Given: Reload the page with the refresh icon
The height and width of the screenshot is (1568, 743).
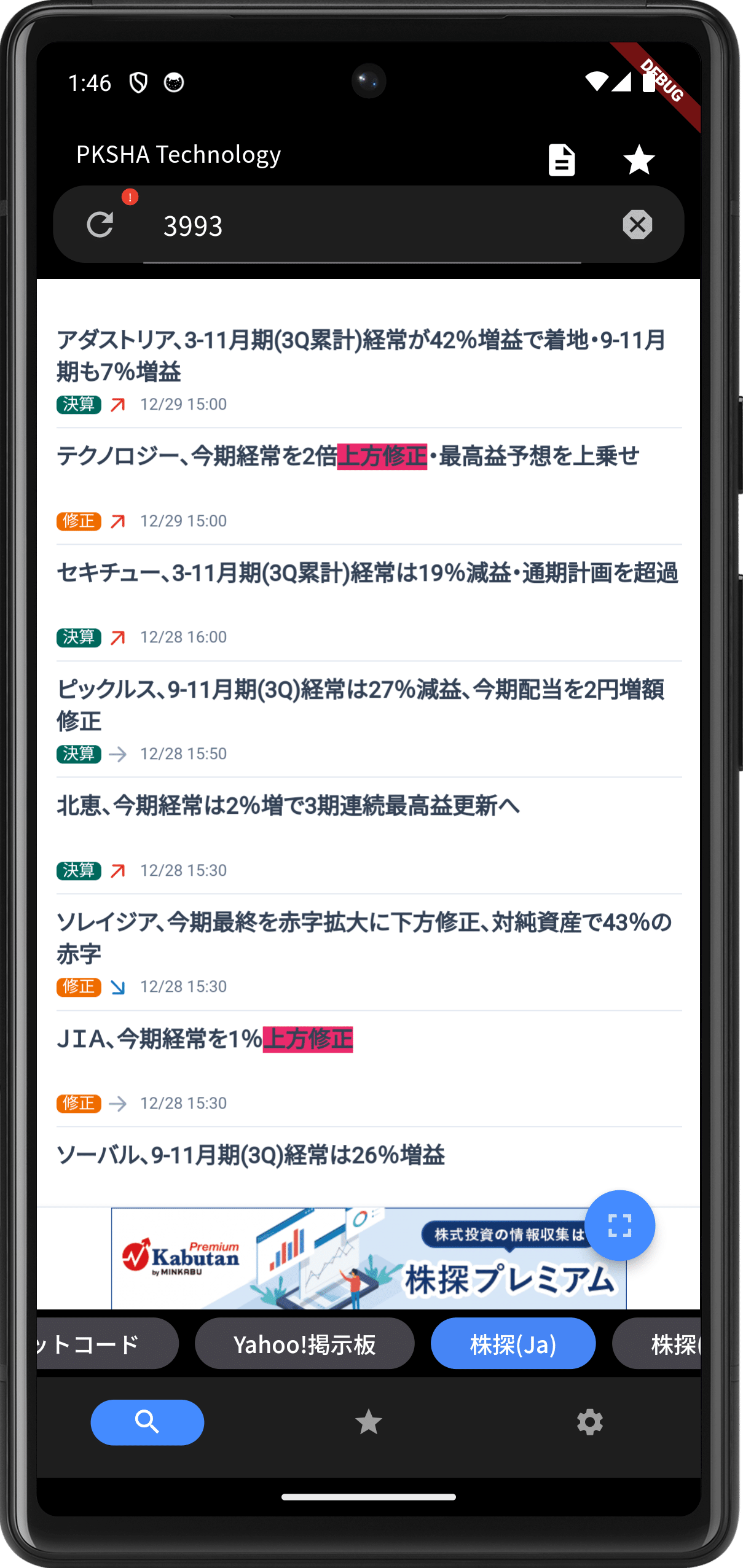Looking at the screenshot, I should click(x=100, y=224).
